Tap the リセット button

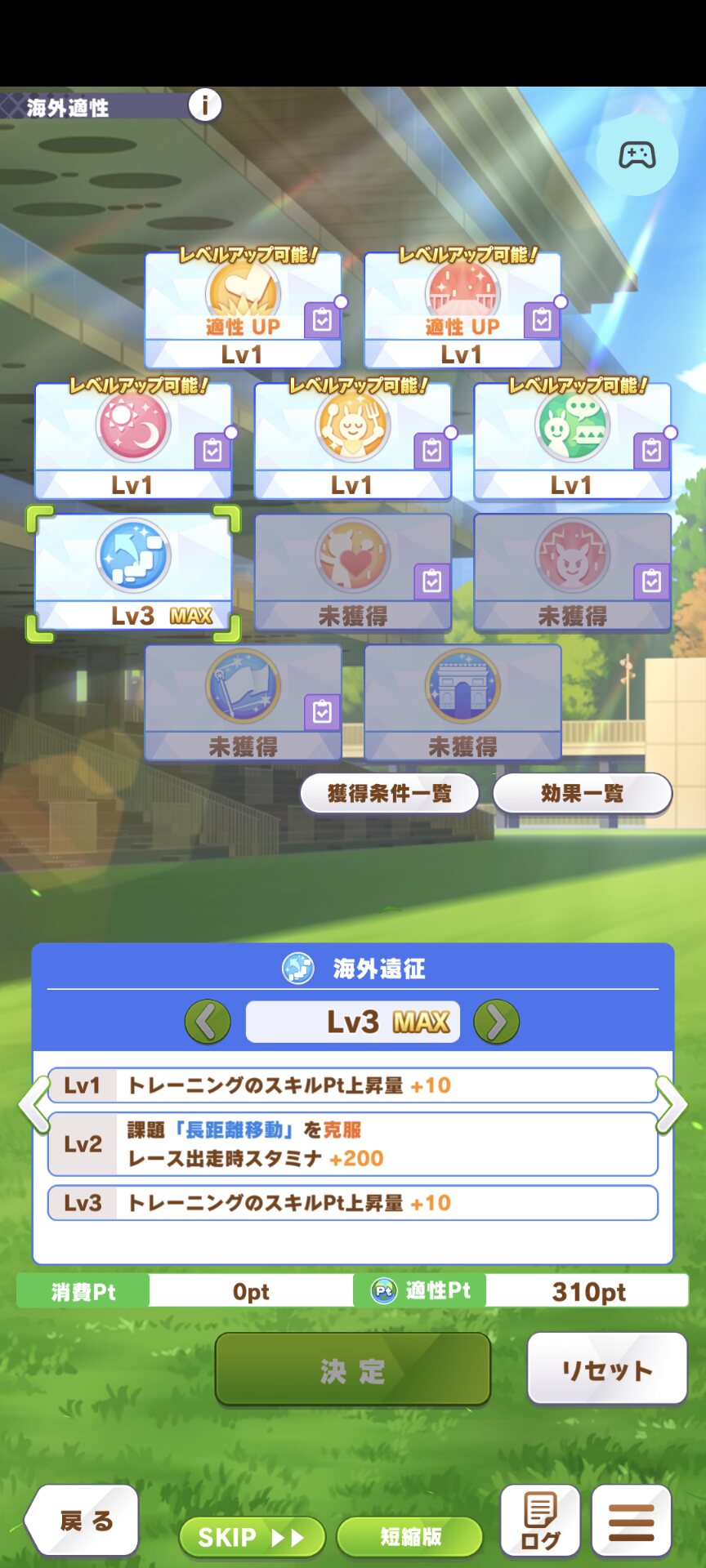[x=606, y=1370]
